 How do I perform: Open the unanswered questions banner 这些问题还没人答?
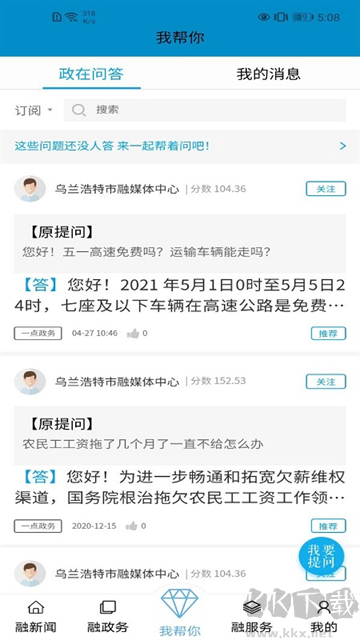(x=180, y=146)
